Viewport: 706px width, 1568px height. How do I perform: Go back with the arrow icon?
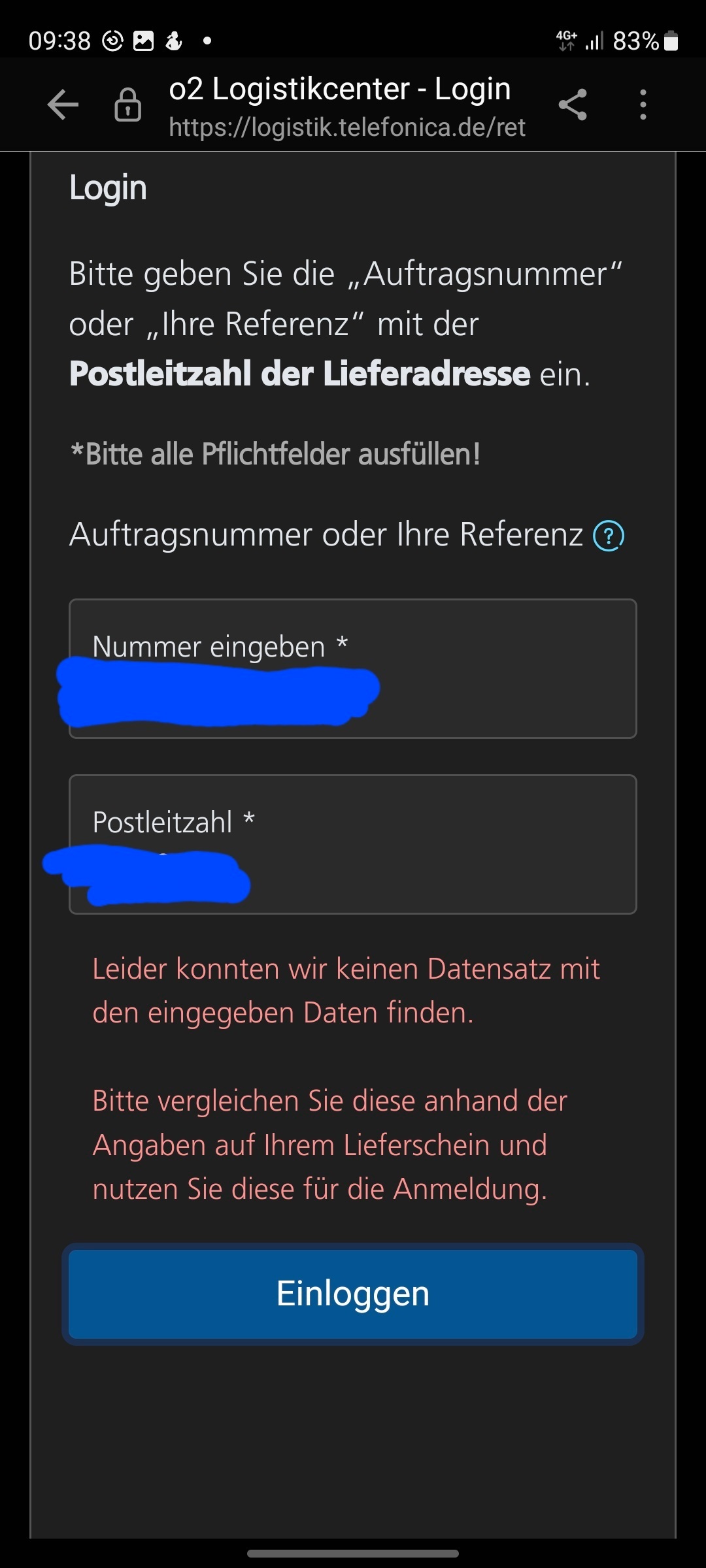(x=63, y=105)
